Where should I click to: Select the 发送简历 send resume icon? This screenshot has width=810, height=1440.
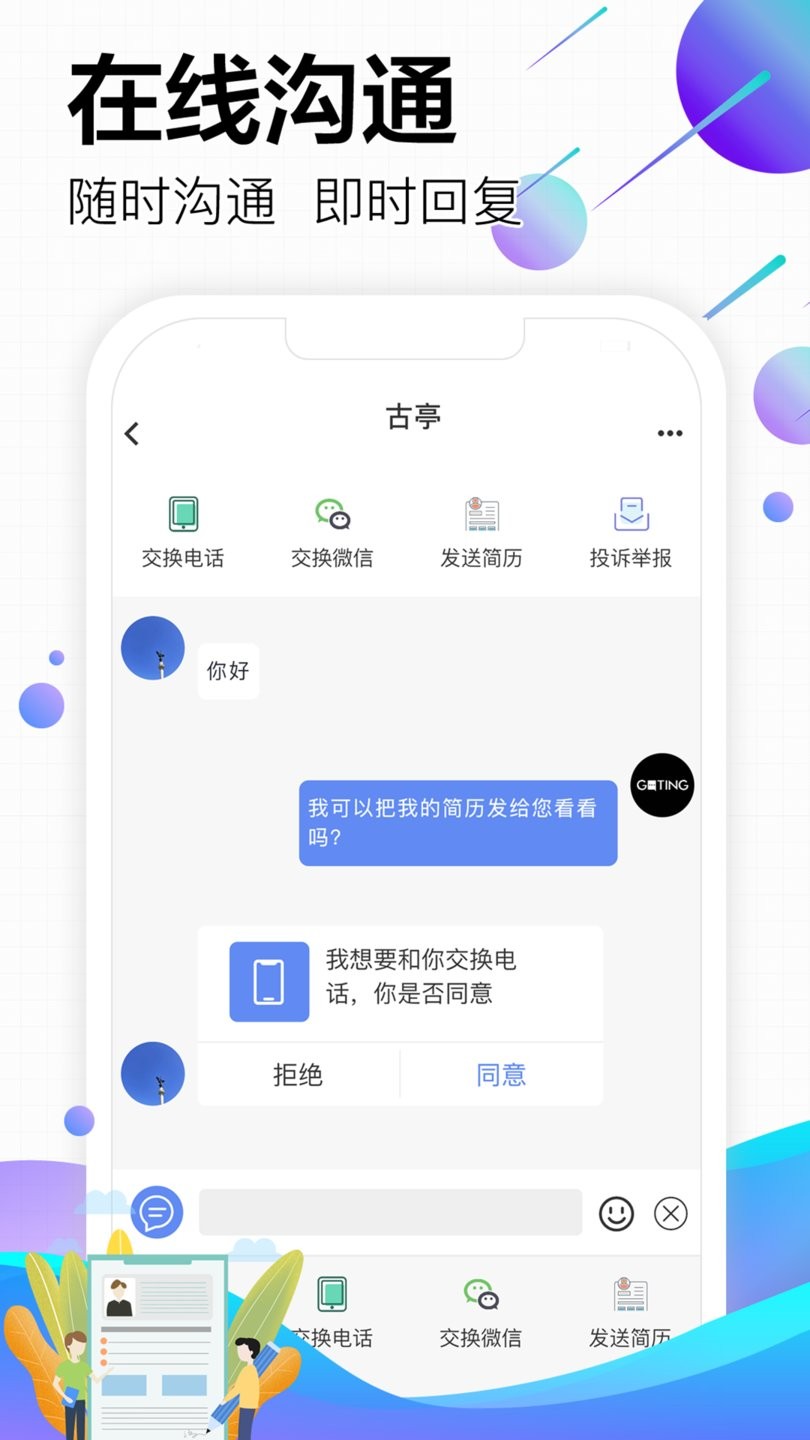click(x=482, y=515)
